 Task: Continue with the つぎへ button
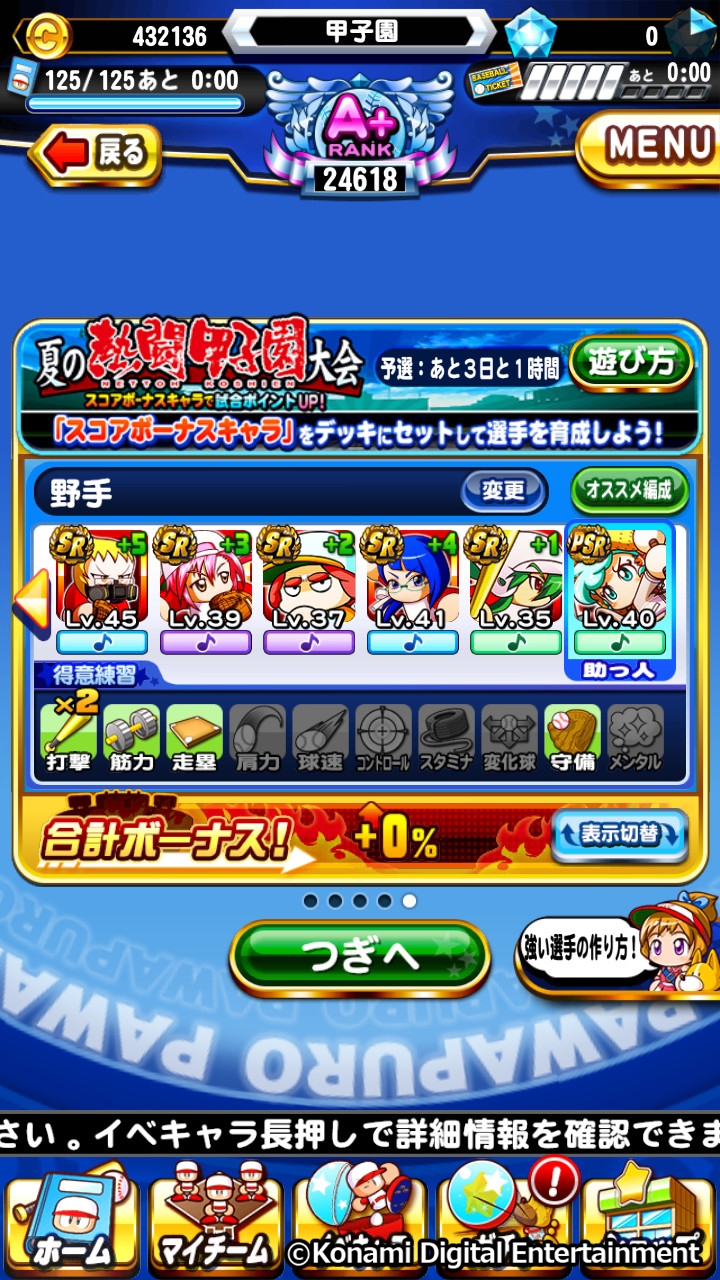[360, 958]
